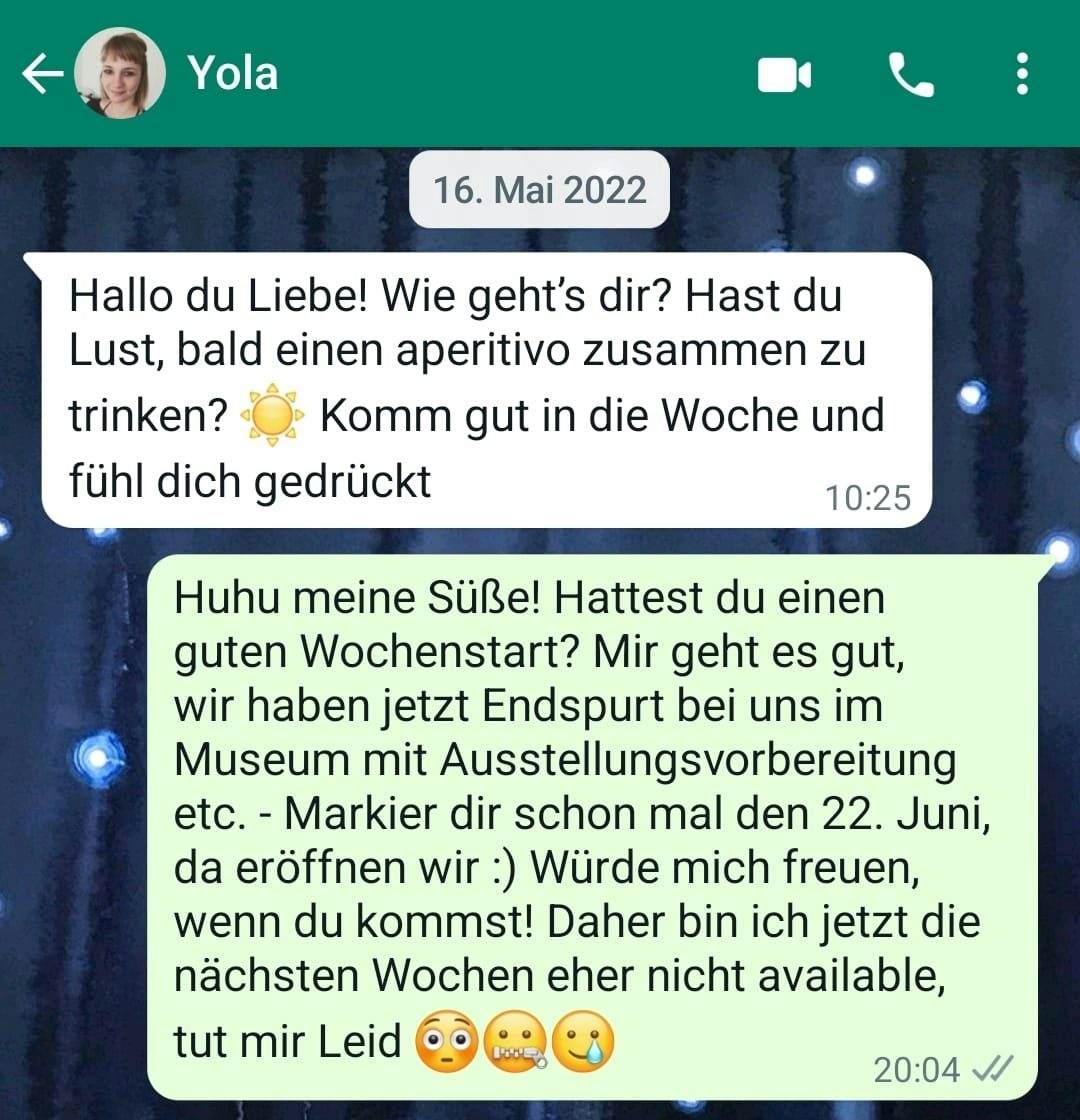Start a video call with Yola
Viewport: 1080px width, 1120px height.
pos(784,75)
